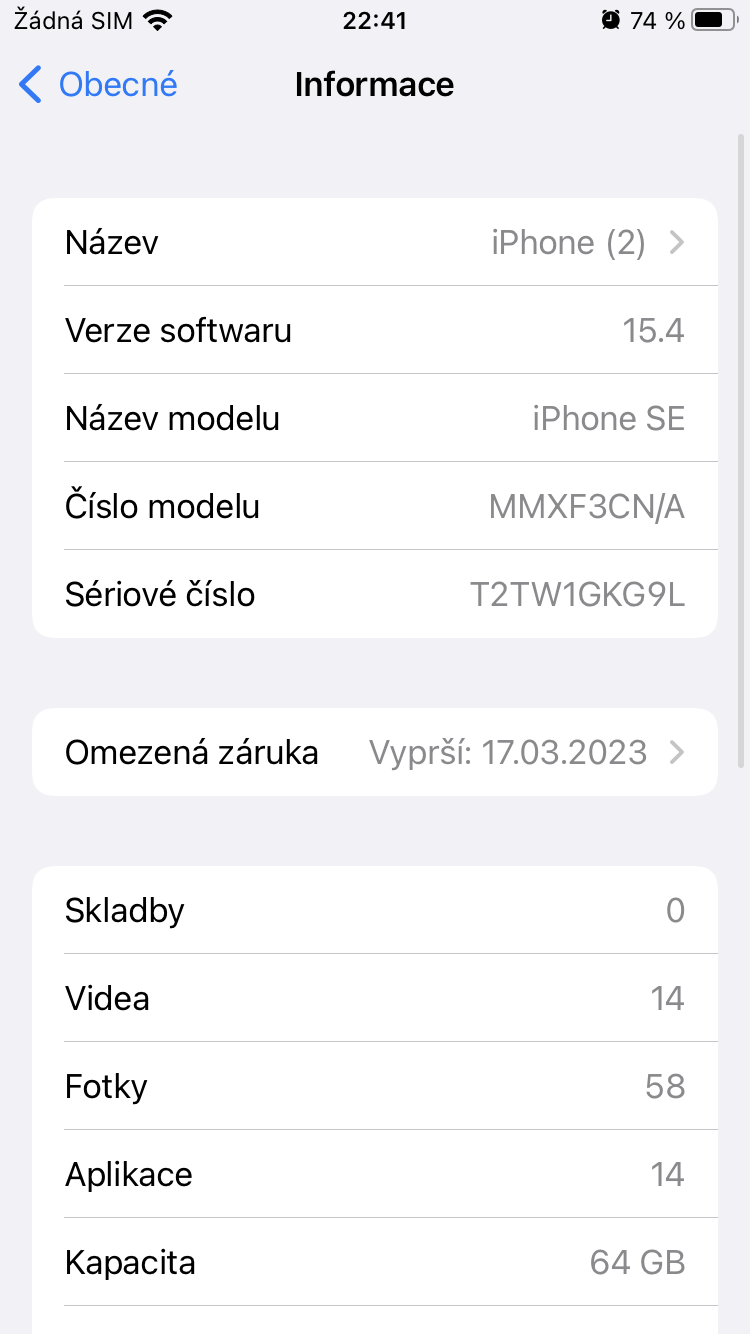Image resolution: width=750 pixels, height=1334 pixels.
Task: Tap the Informace screen title
Action: point(374,85)
